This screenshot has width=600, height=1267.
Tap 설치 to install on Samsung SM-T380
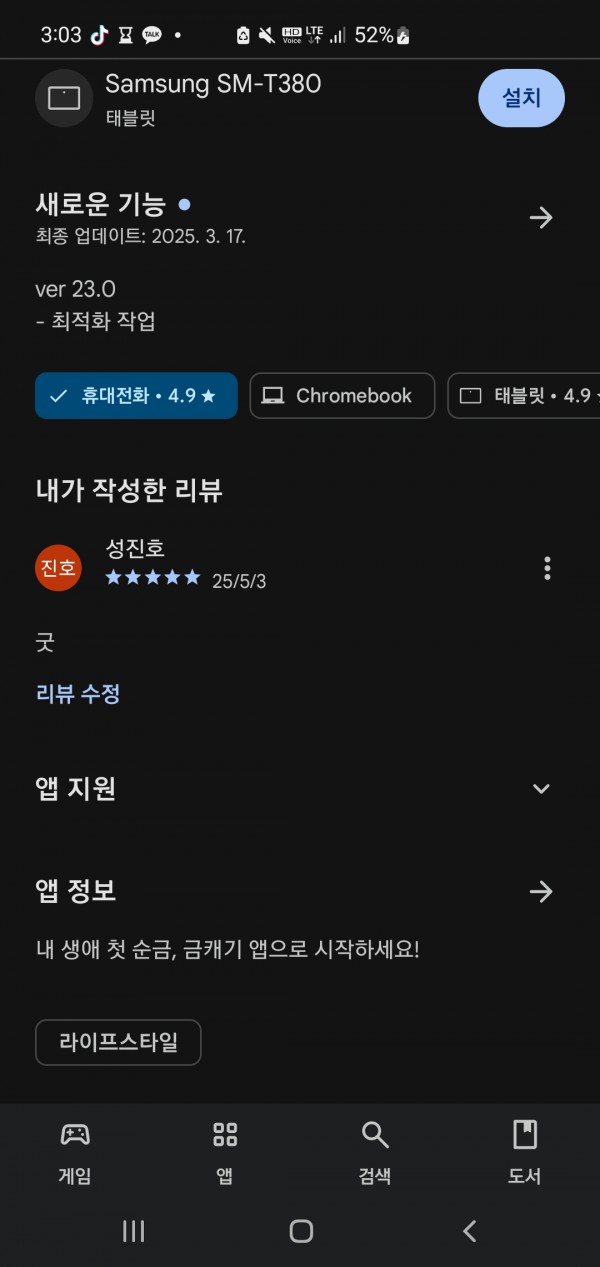pos(521,98)
